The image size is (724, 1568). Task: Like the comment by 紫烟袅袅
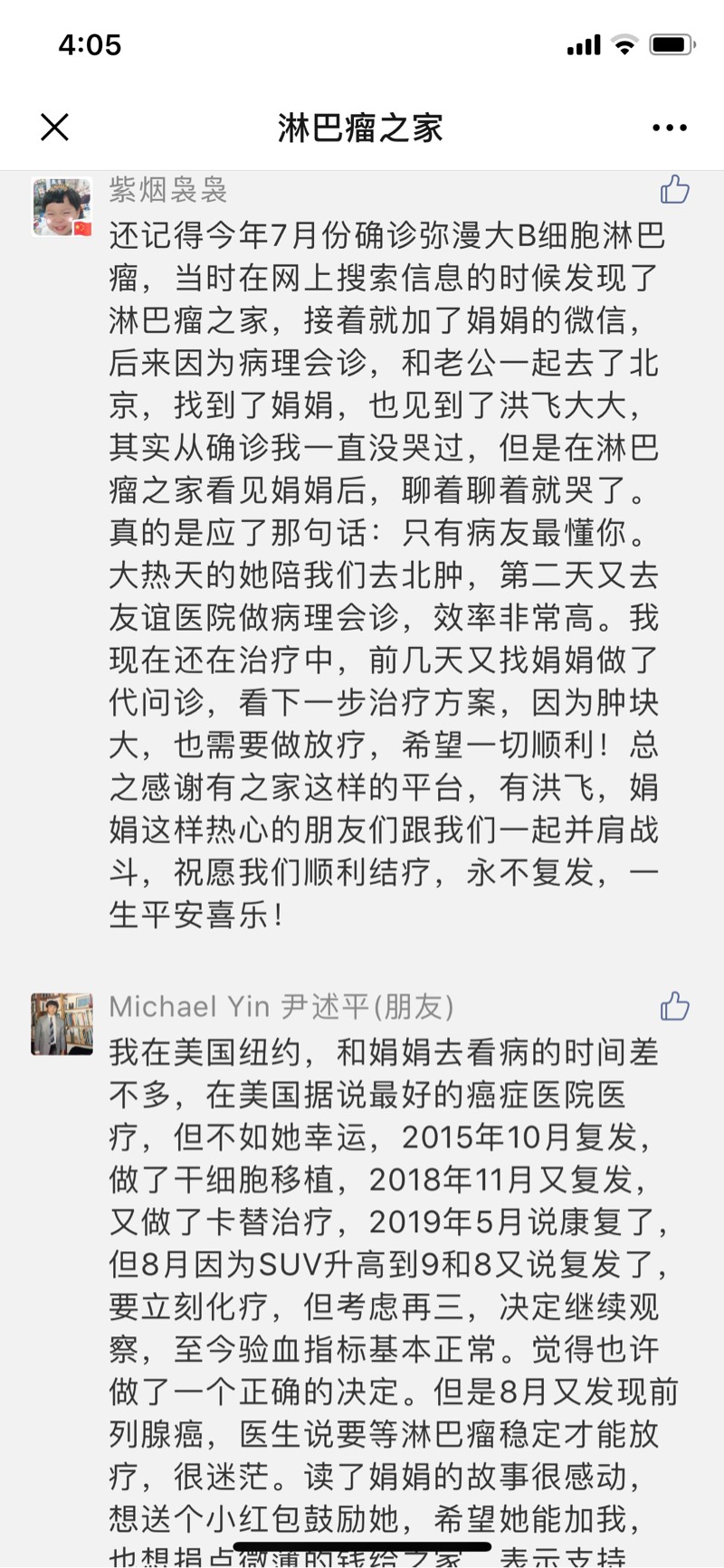674,189
